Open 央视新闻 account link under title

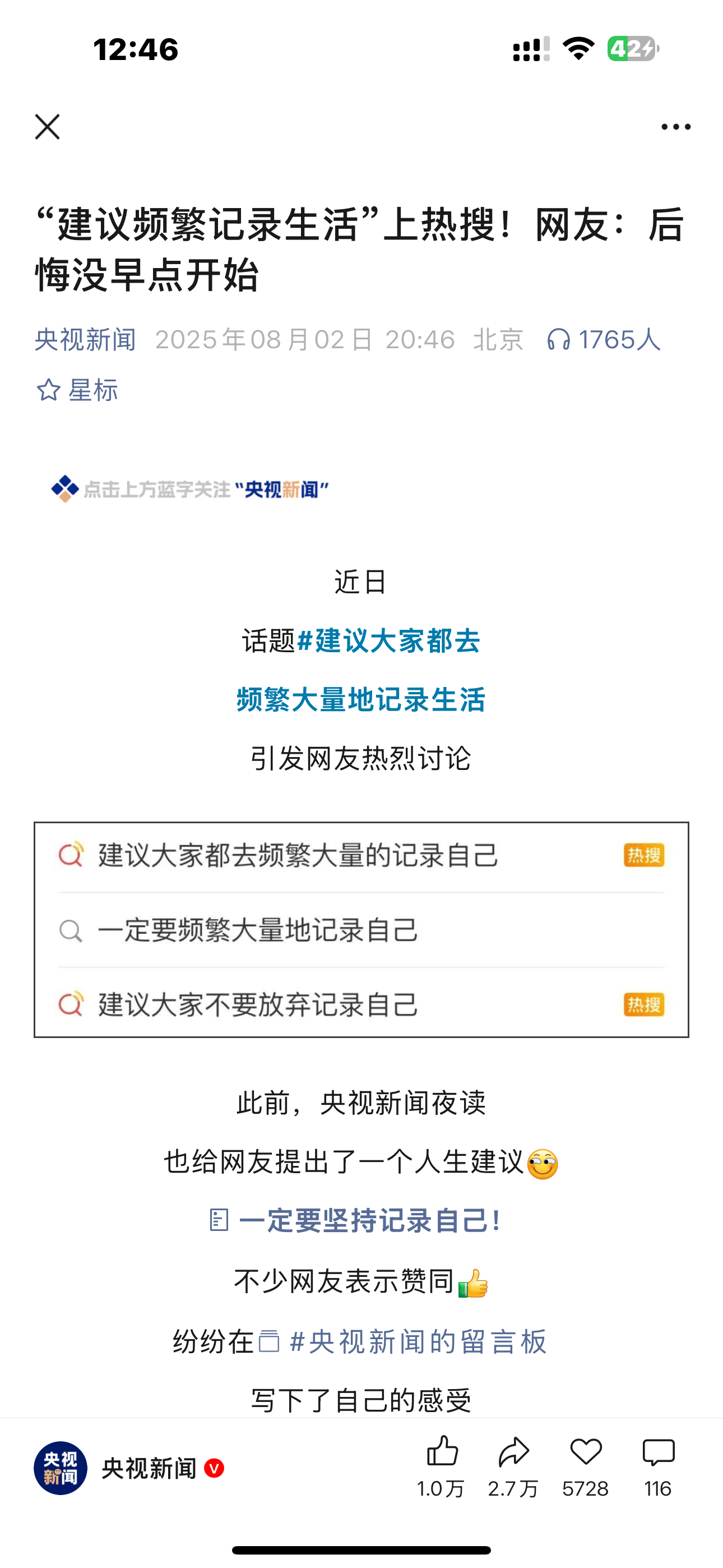tap(85, 339)
